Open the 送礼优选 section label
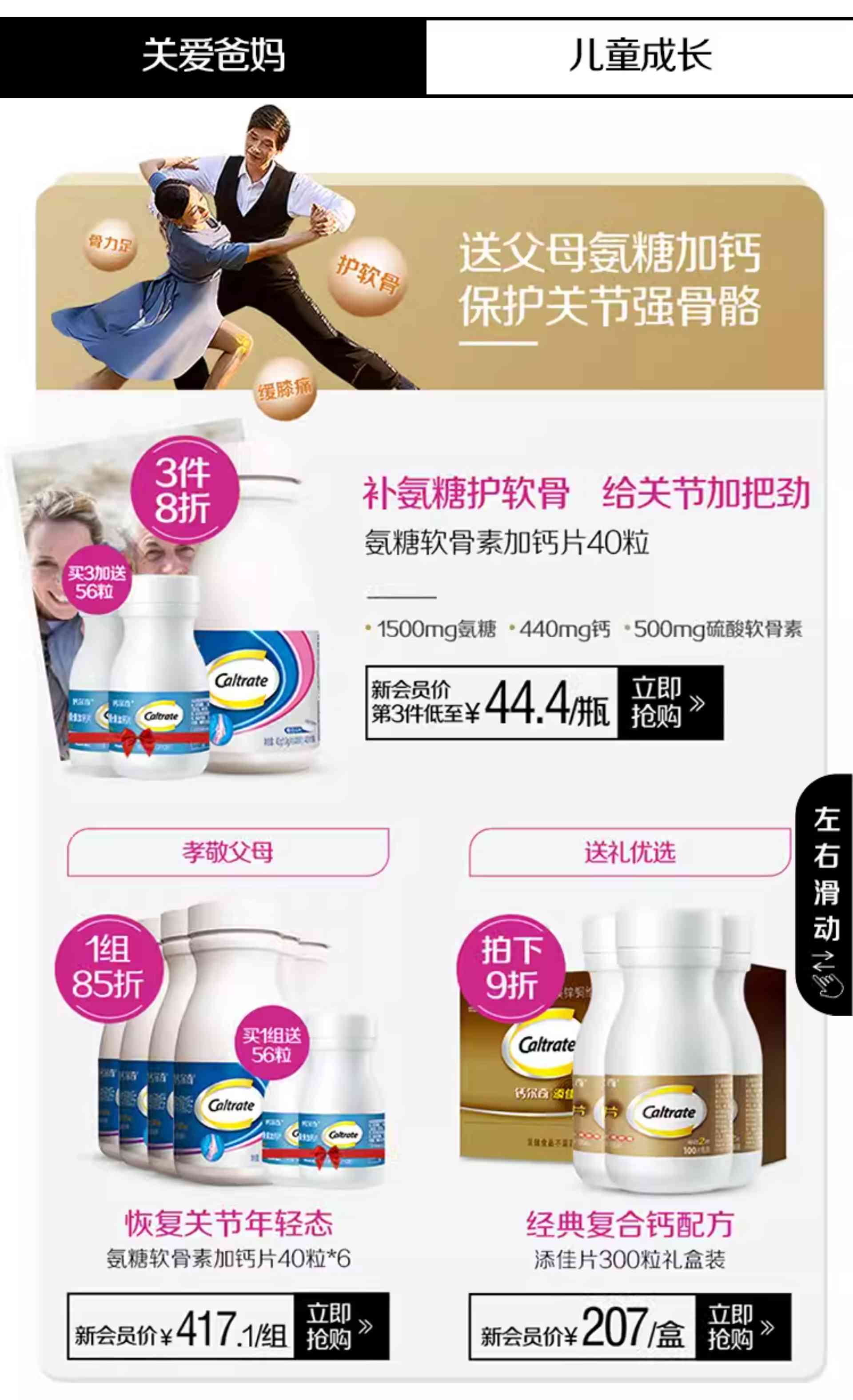Screen dimensions: 853x1400 630,852
